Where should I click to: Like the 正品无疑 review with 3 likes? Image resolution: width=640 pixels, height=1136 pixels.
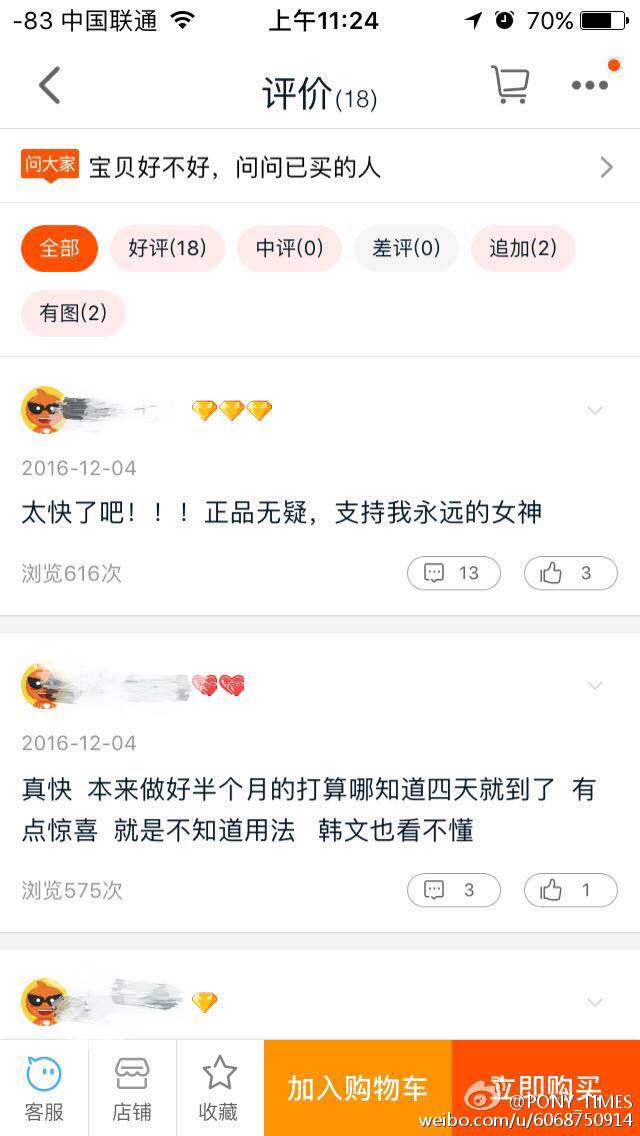tap(570, 573)
